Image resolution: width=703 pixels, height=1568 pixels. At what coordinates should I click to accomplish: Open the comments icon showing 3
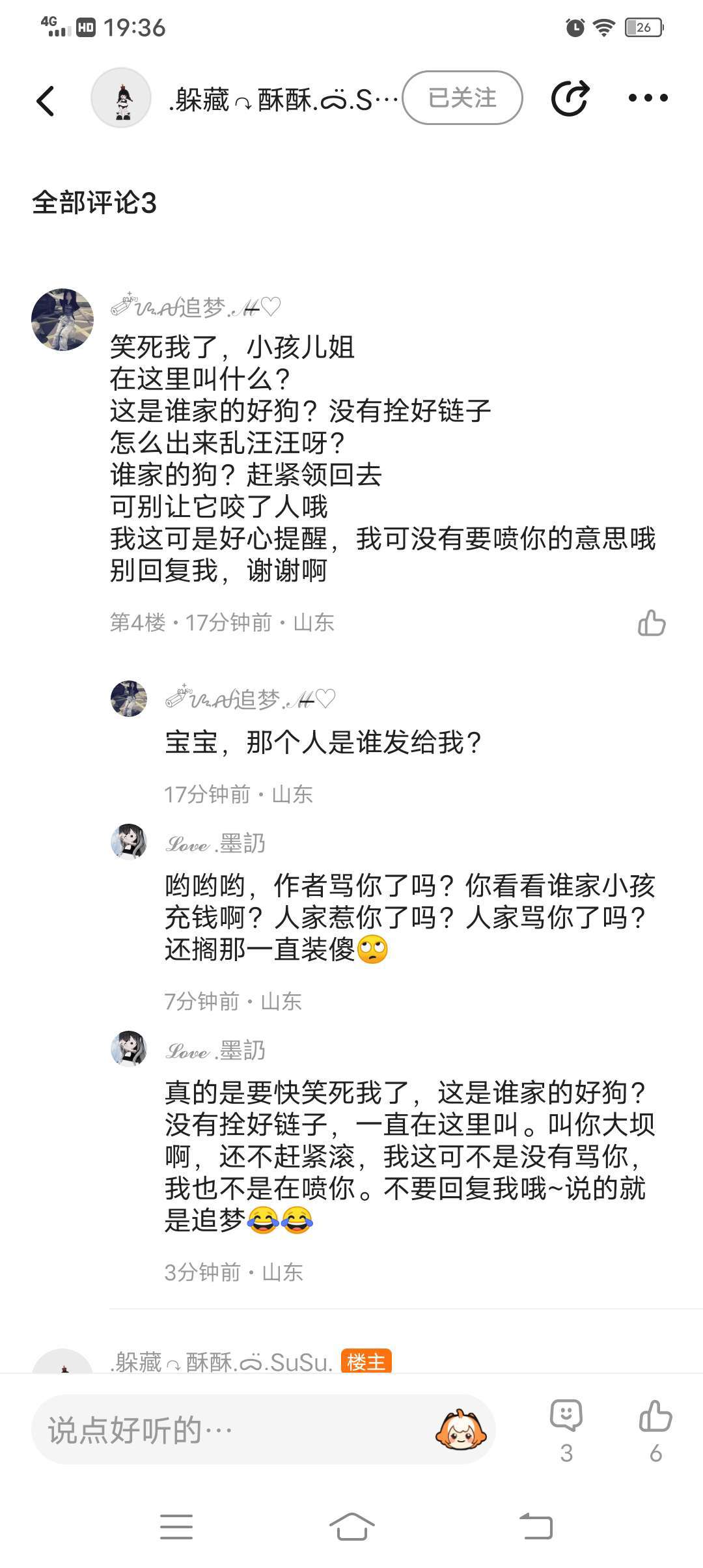click(x=566, y=1427)
